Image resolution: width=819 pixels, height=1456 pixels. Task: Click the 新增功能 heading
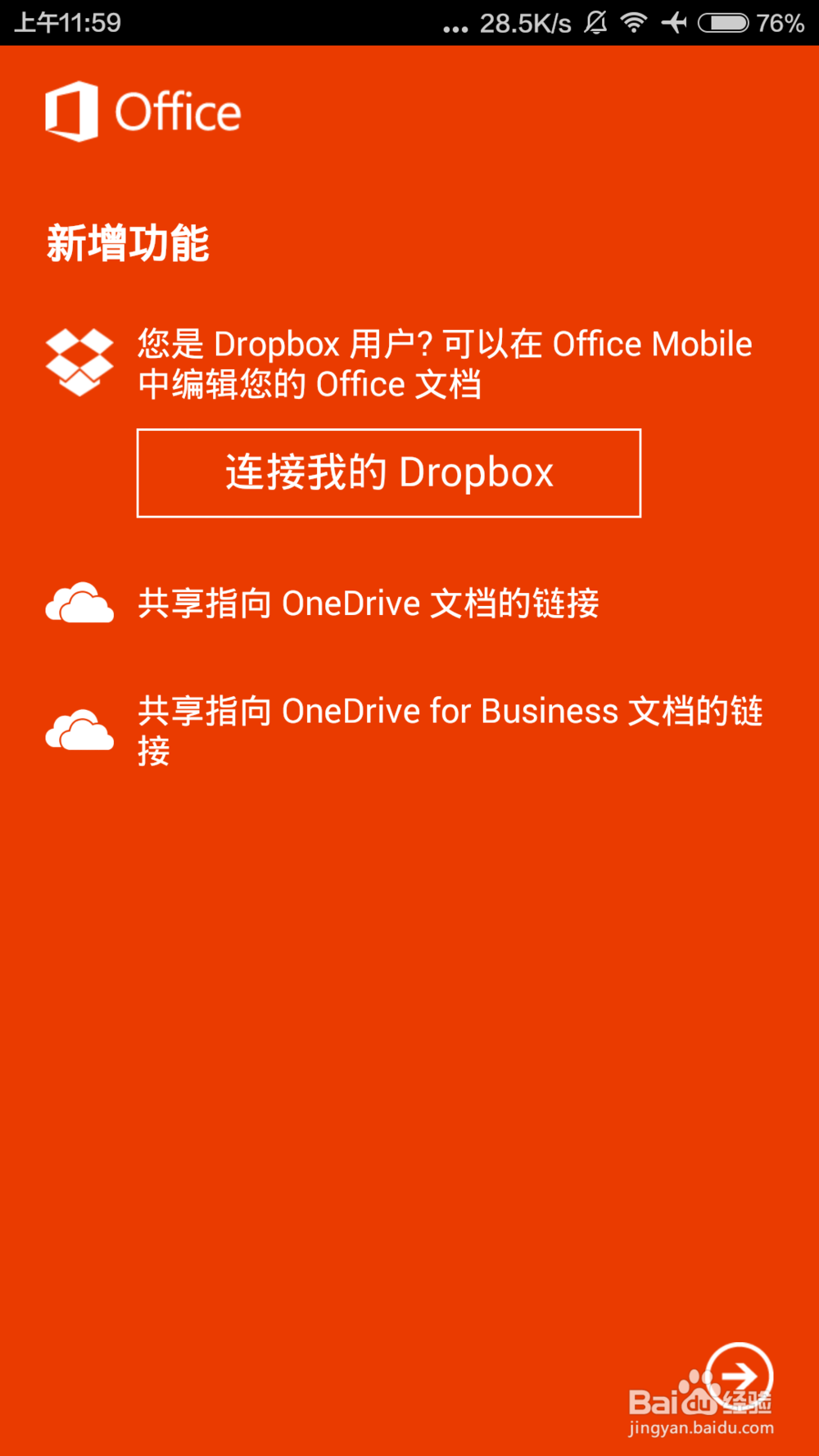[127, 242]
